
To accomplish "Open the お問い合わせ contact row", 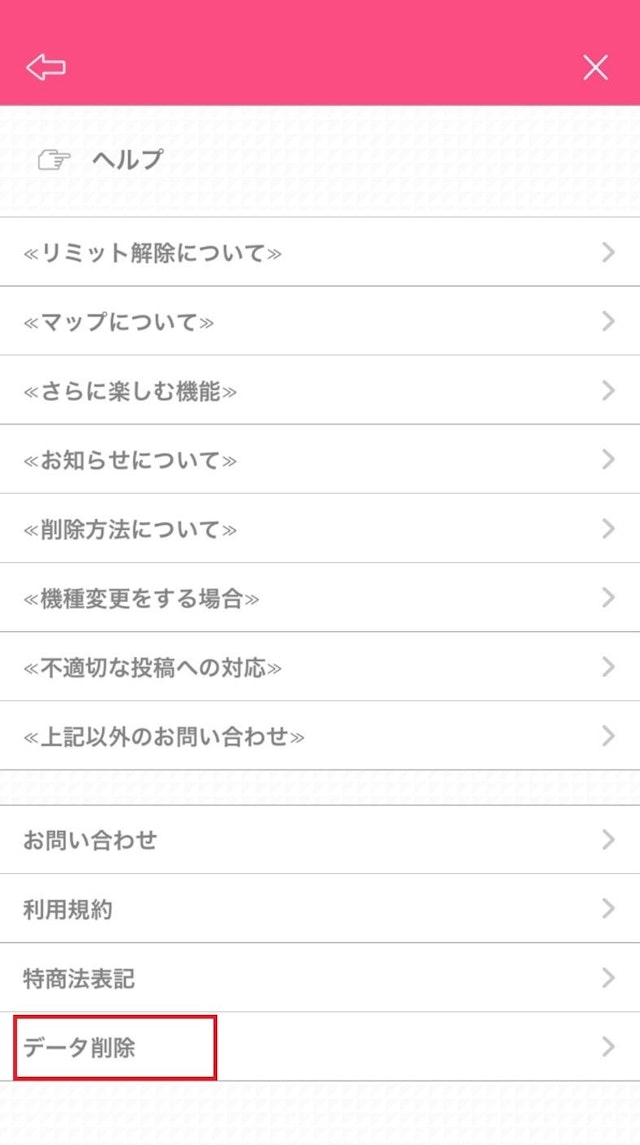I will [320, 839].
